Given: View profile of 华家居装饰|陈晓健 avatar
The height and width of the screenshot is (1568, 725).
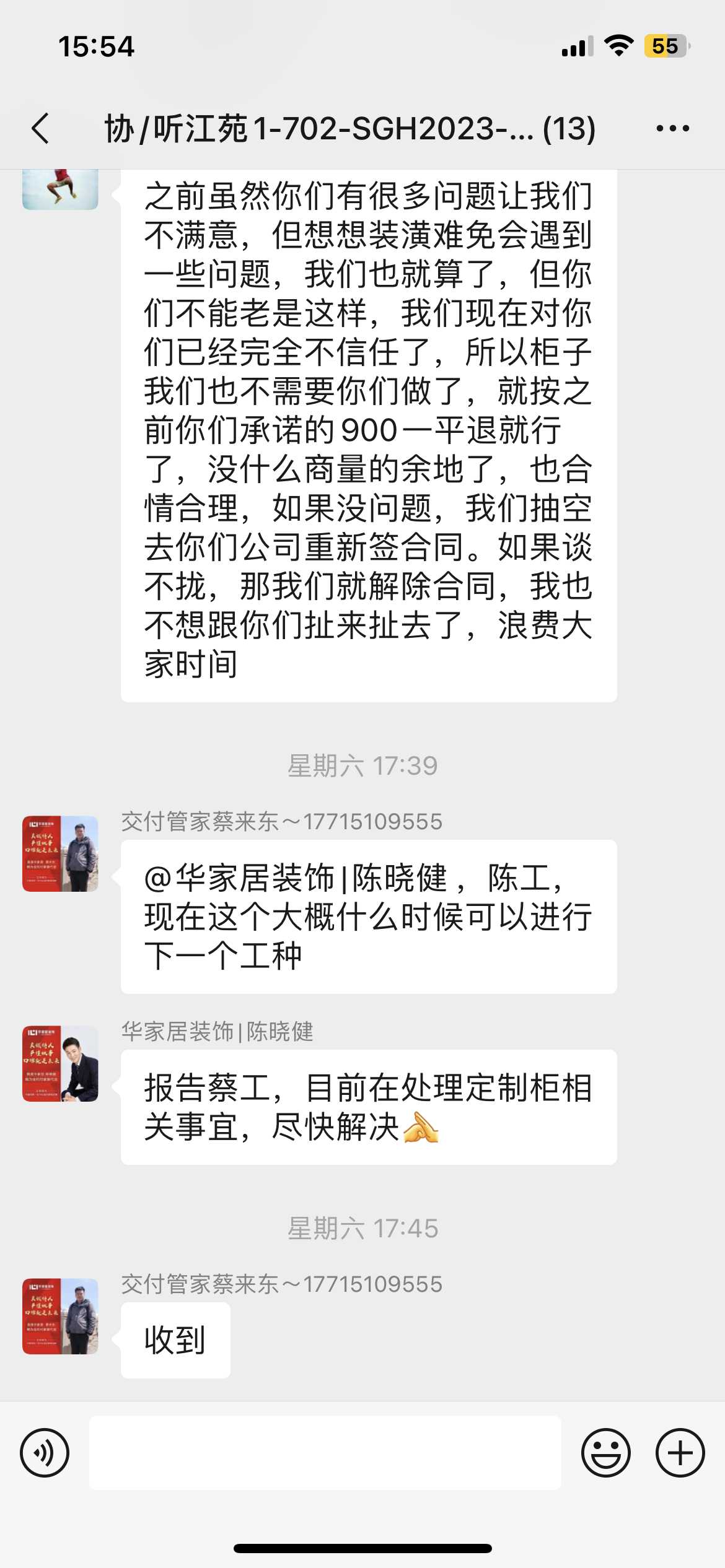Looking at the screenshot, I should click(x=60, y=1064).
